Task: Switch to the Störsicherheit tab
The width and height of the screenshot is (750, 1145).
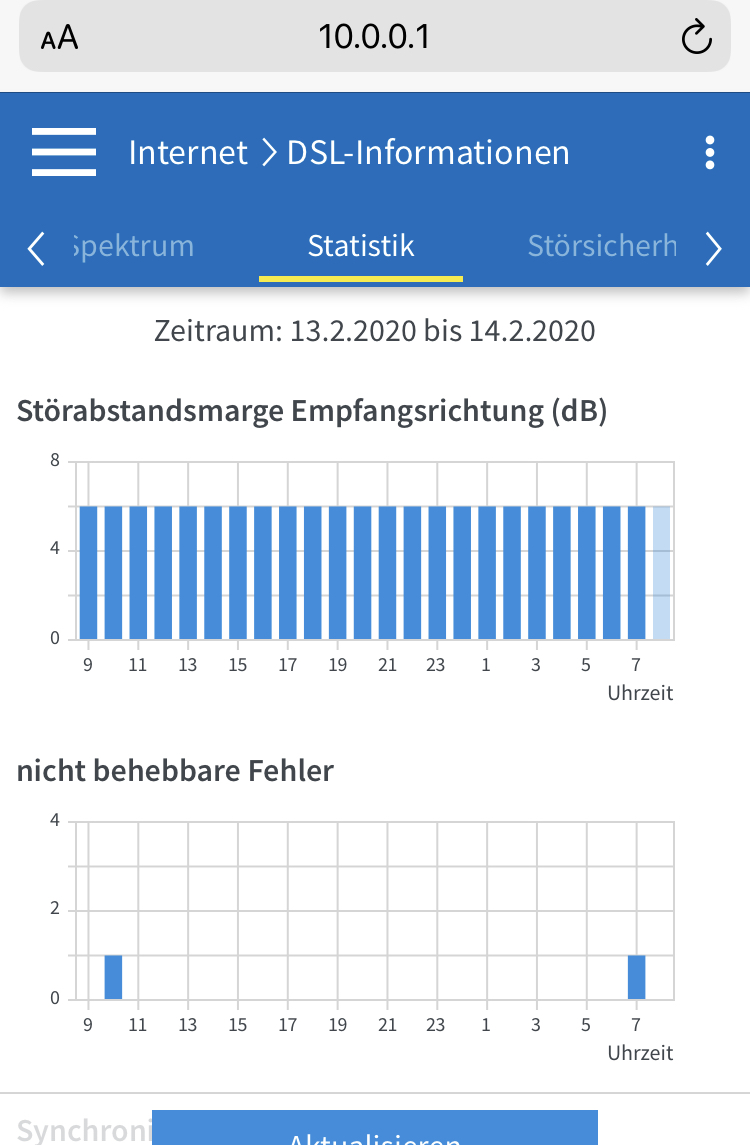Action: (x=602, y=246)
